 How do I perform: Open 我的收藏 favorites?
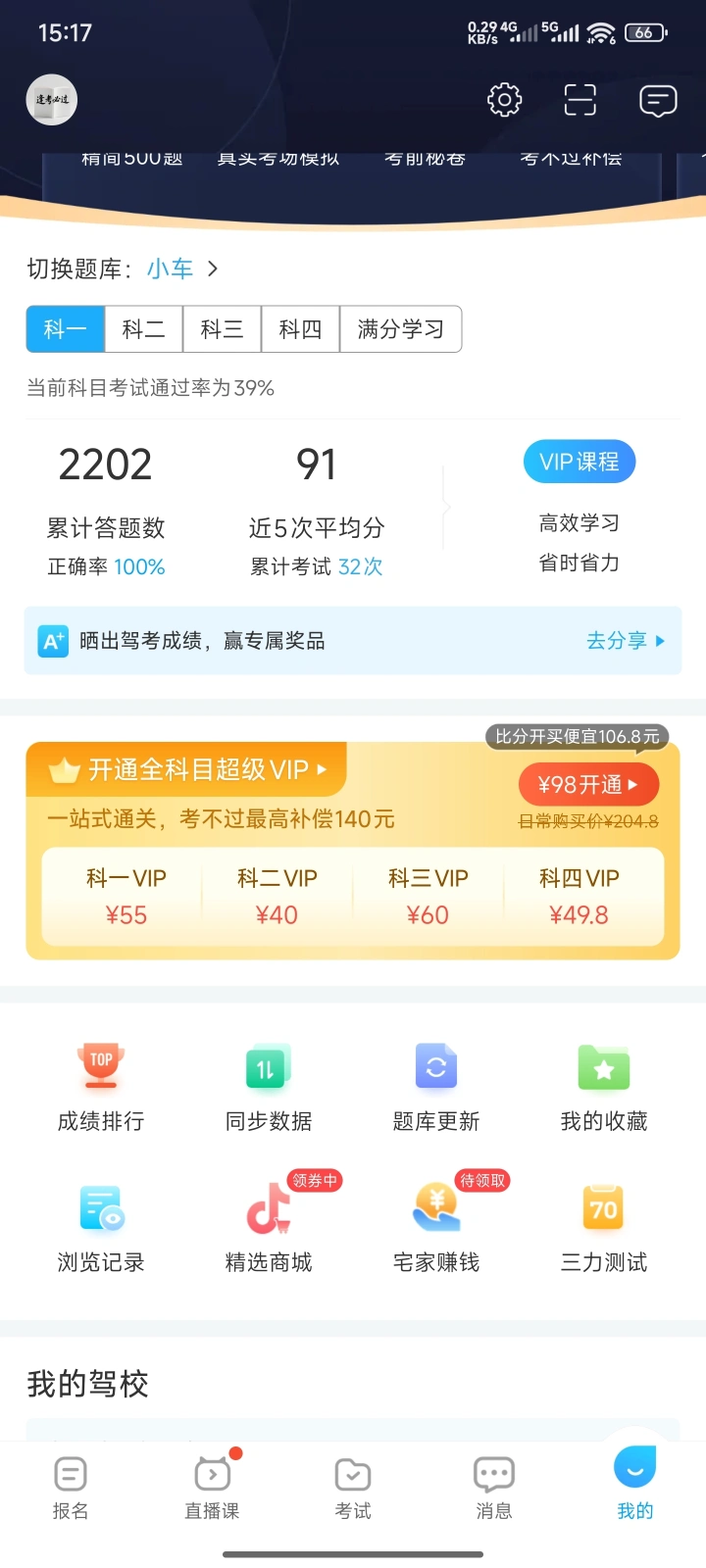pyautogui.click(x=604, y=1088)
